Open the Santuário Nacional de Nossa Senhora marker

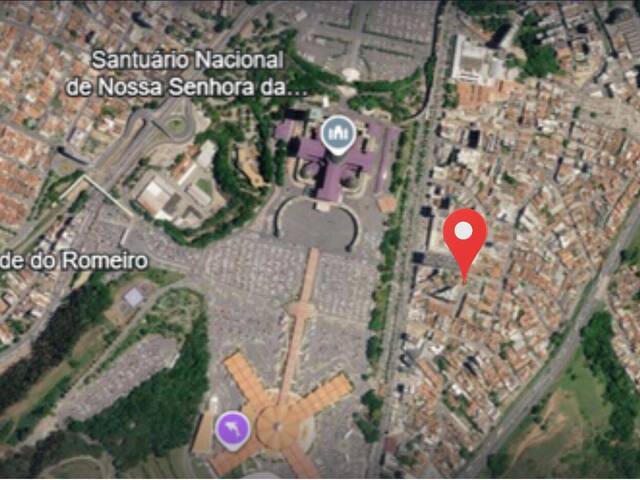tap(338, 131)
